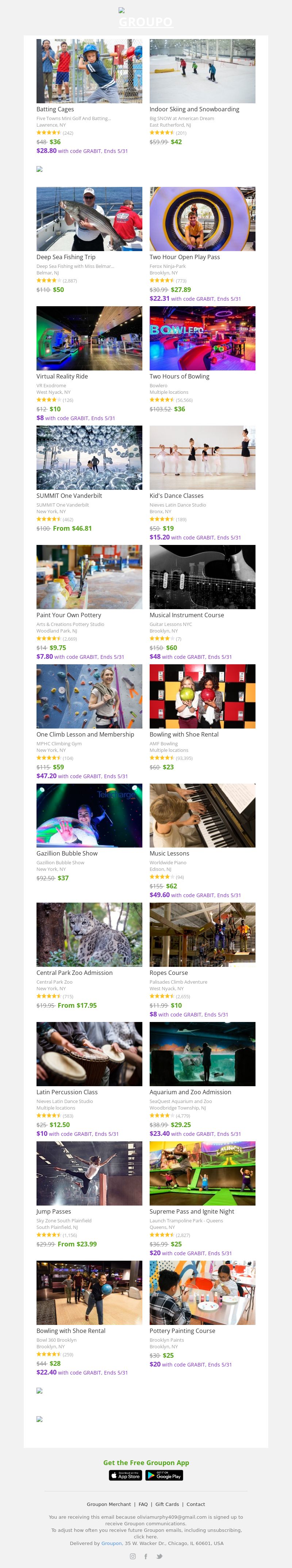Open the Groupon Merchant link
The image size is (292, 1568).
click(109, 1504)
